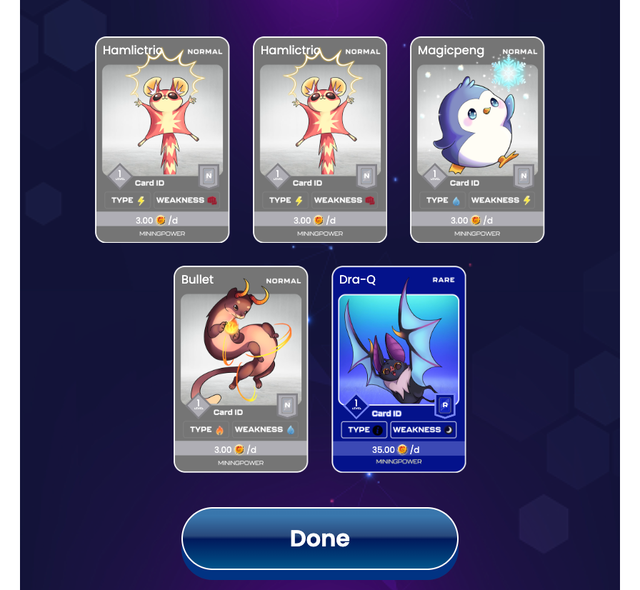
Task: Open the rare Dra-Q card
Action: (x=398, y=366)
